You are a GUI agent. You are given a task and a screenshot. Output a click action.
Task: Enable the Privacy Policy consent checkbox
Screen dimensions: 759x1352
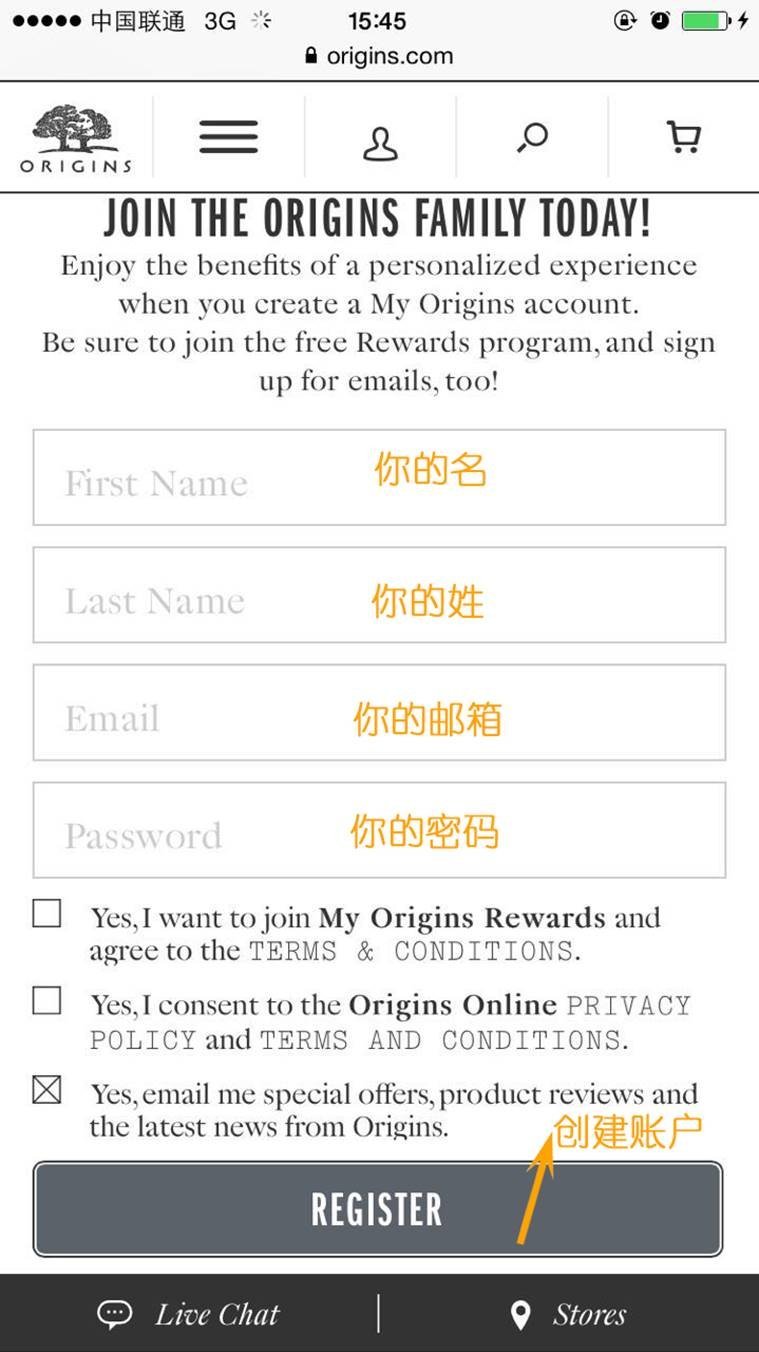pyautogui.click(x=46, y=1000)
